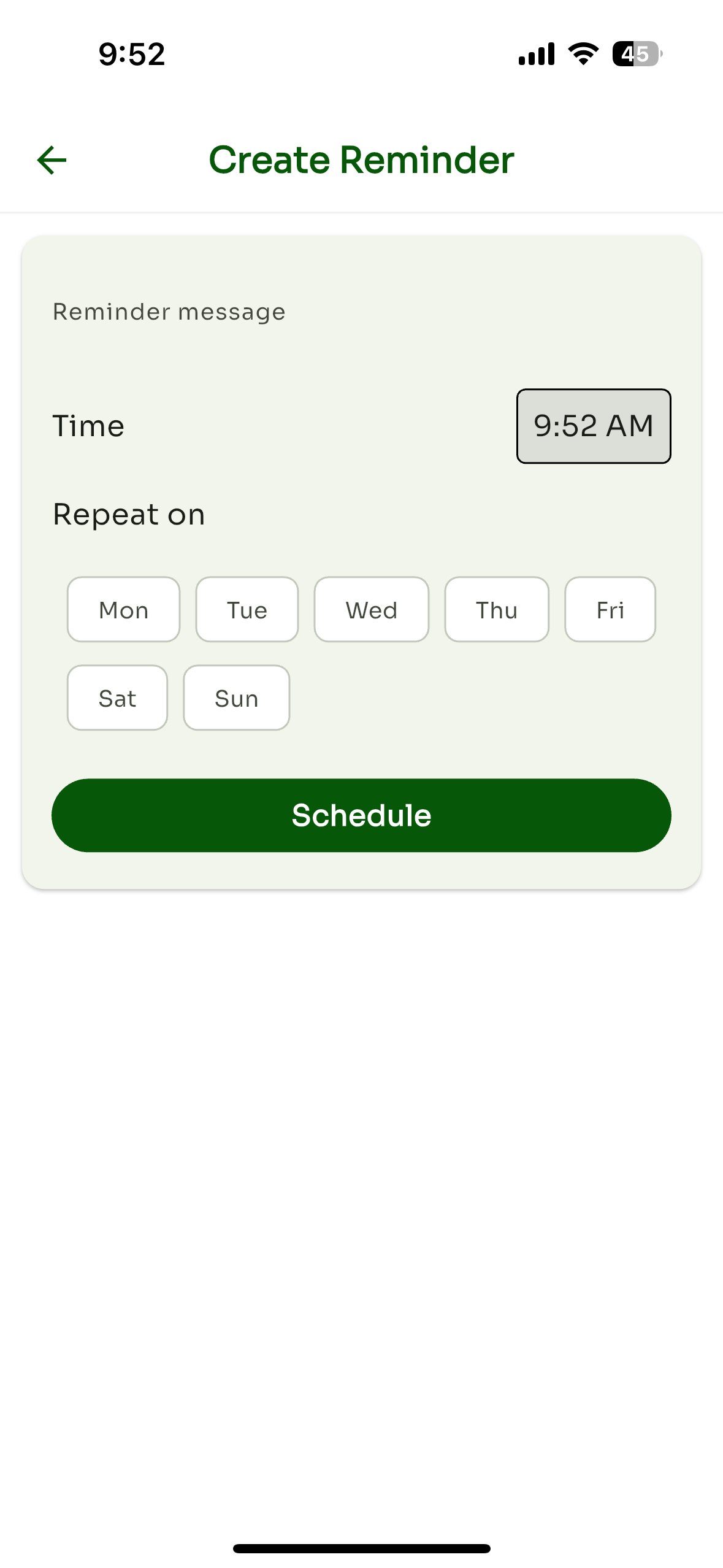Schedule the reminder
The height and width of the screenshot is (1568, 723).
coord(361,815)
